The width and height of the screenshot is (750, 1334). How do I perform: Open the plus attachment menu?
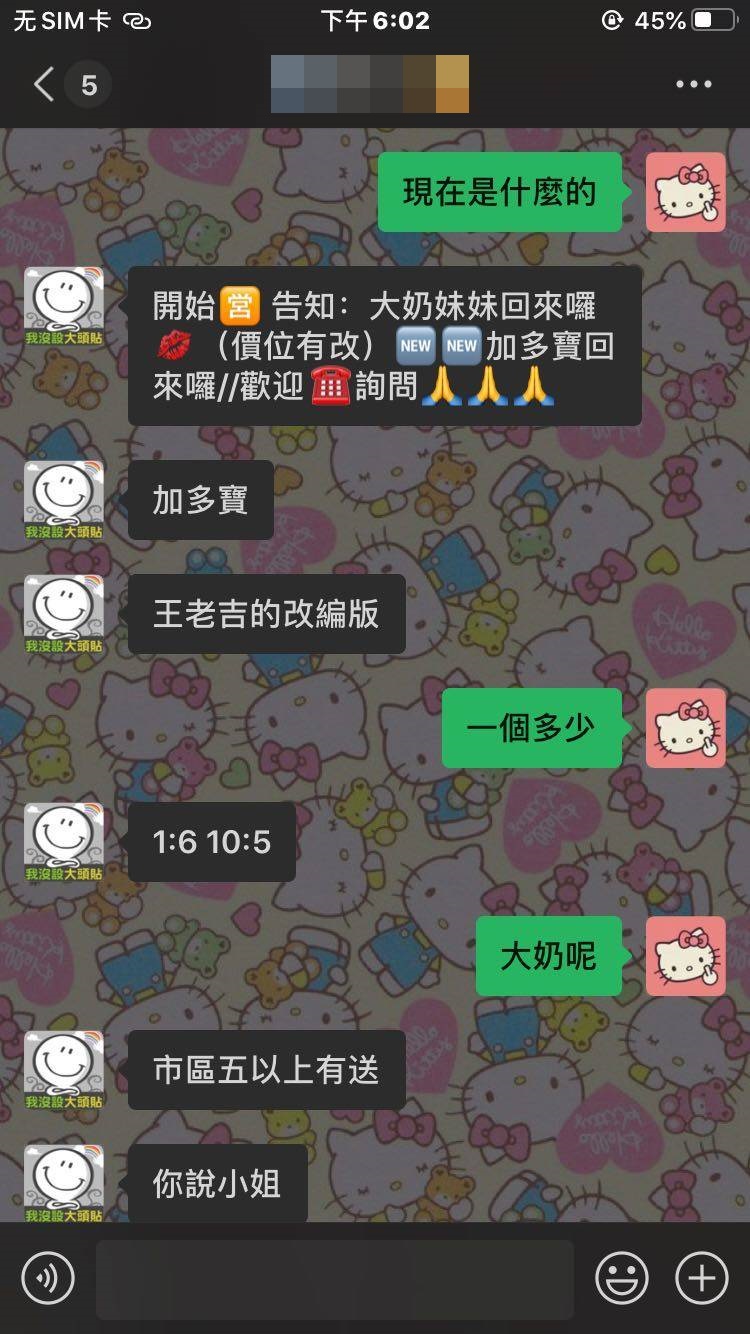[x=702, y=1278]
